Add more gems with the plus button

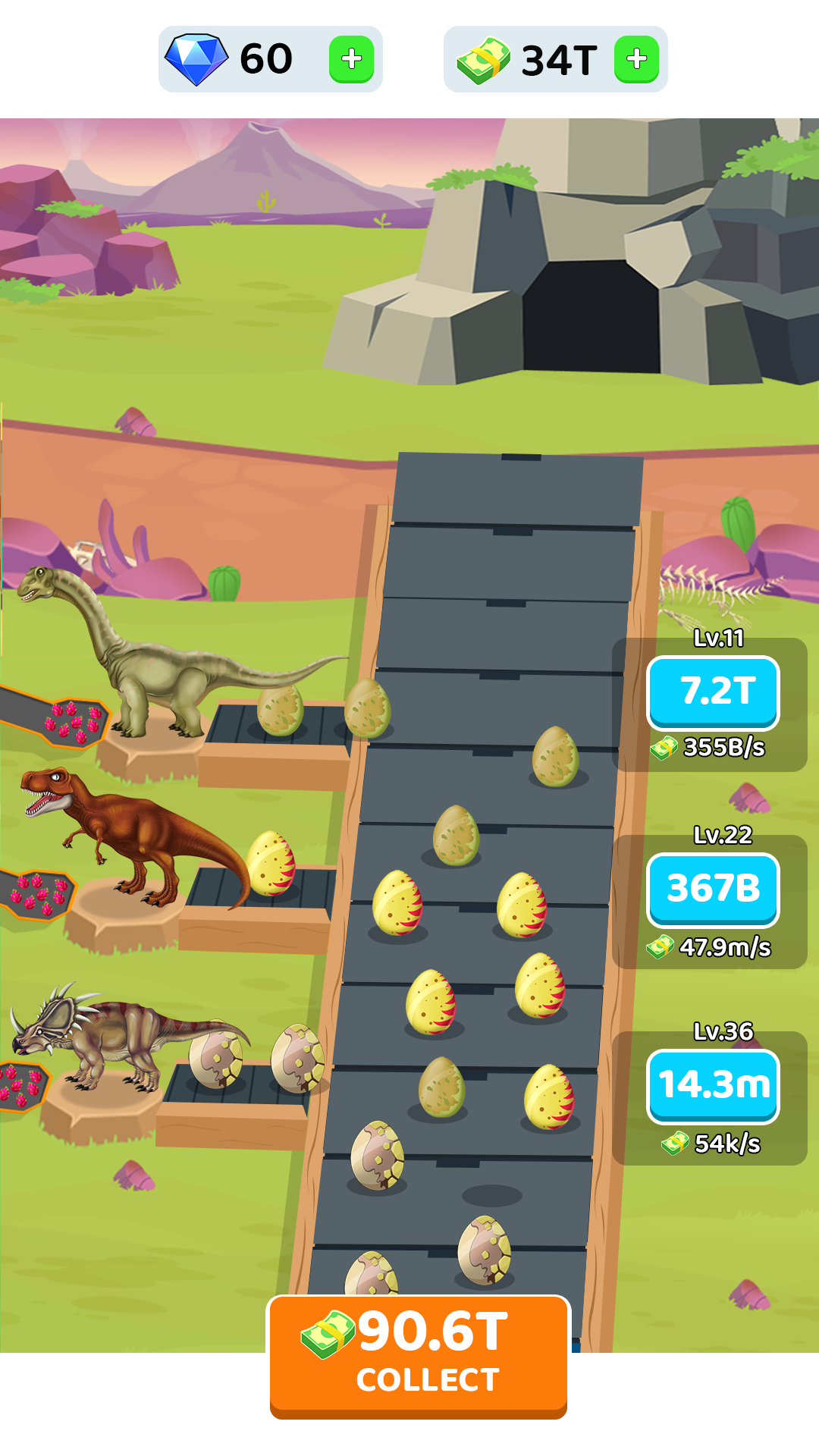pos(351,59)
